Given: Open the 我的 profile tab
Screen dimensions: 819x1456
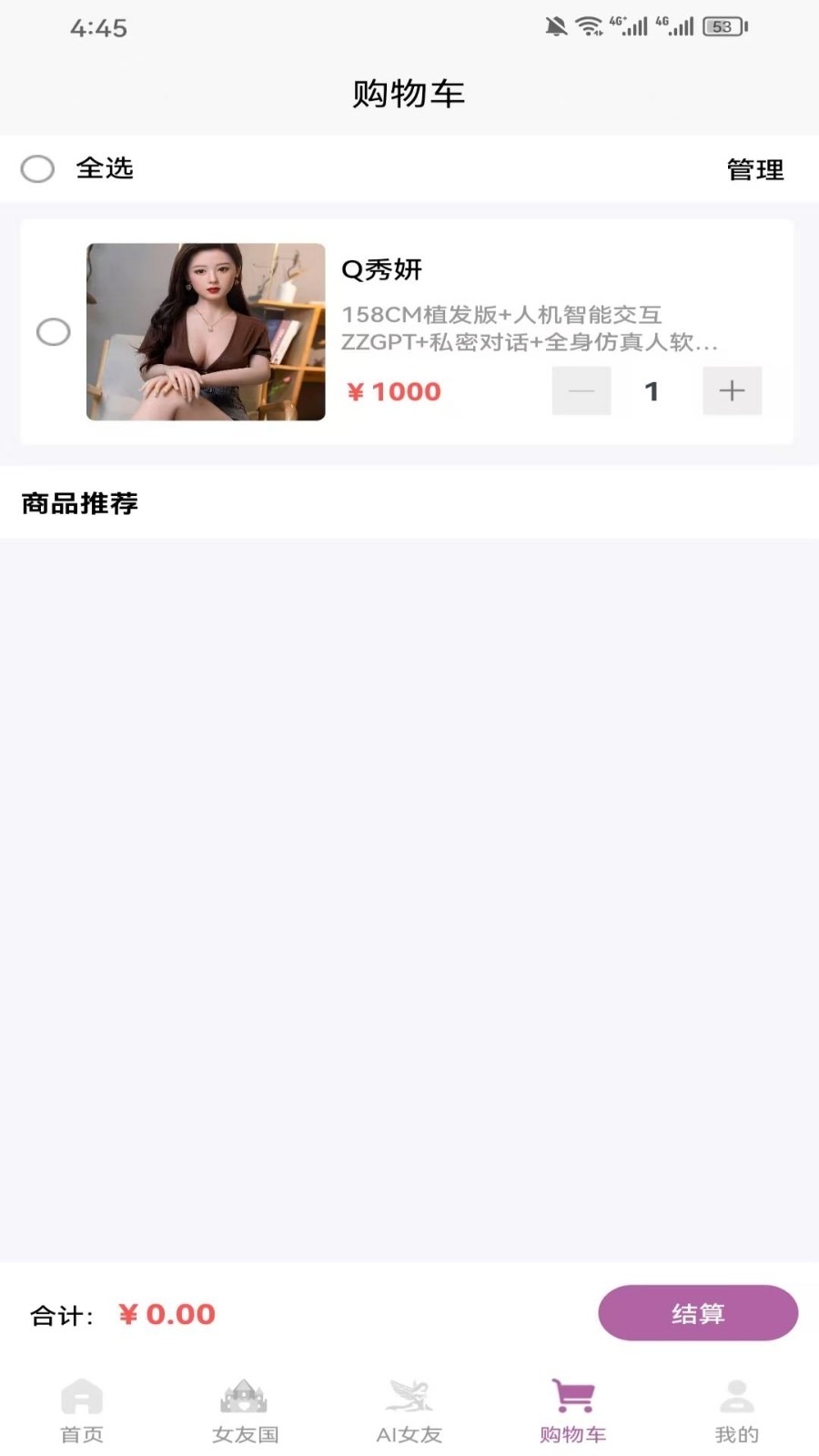Looking at the screenshot, I should coord(736,1410).
